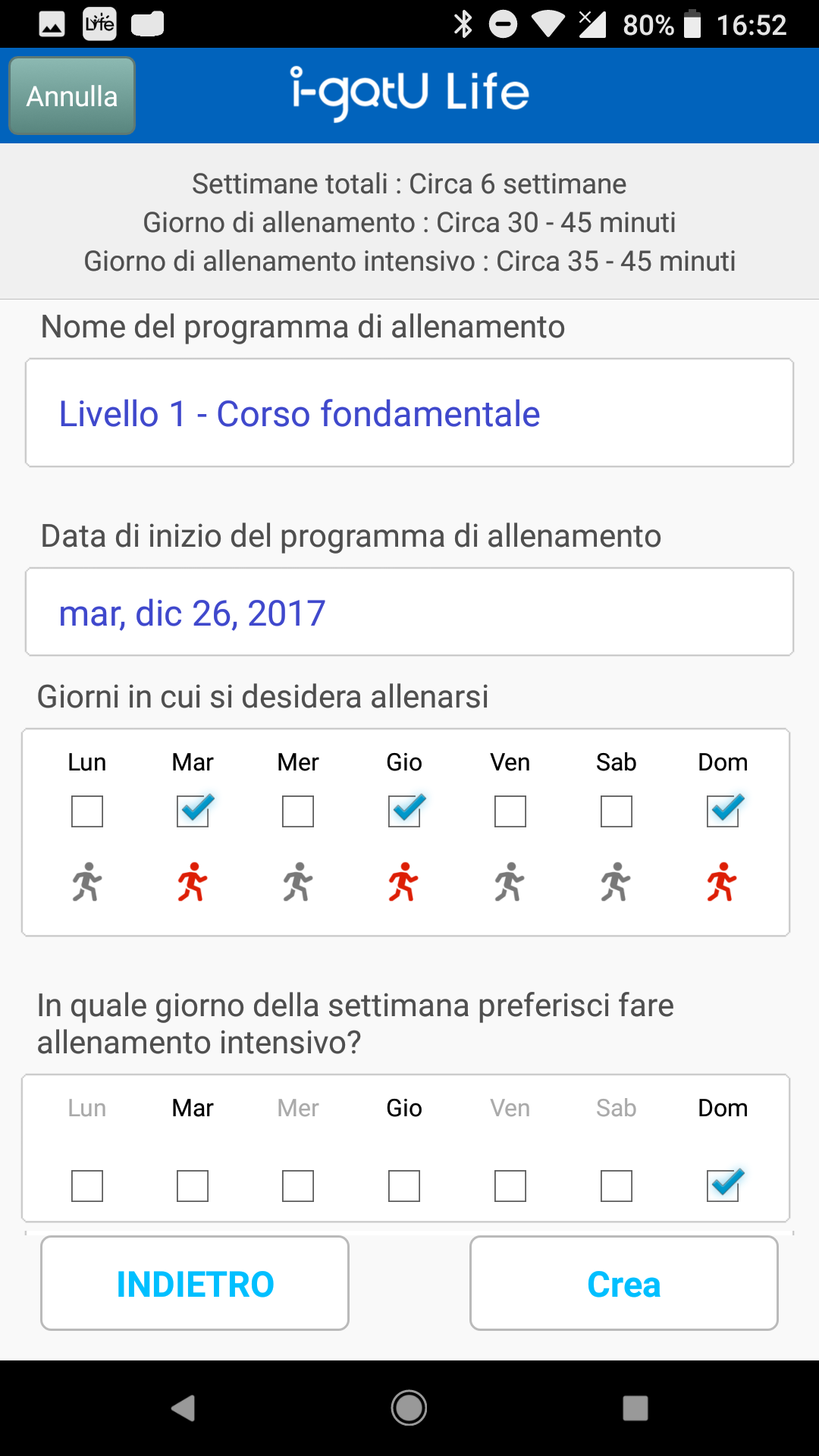The width and height of the screenshot is (819, 1456).
Task: Enable Ven as a training day
Action: (x=510, y=811)
